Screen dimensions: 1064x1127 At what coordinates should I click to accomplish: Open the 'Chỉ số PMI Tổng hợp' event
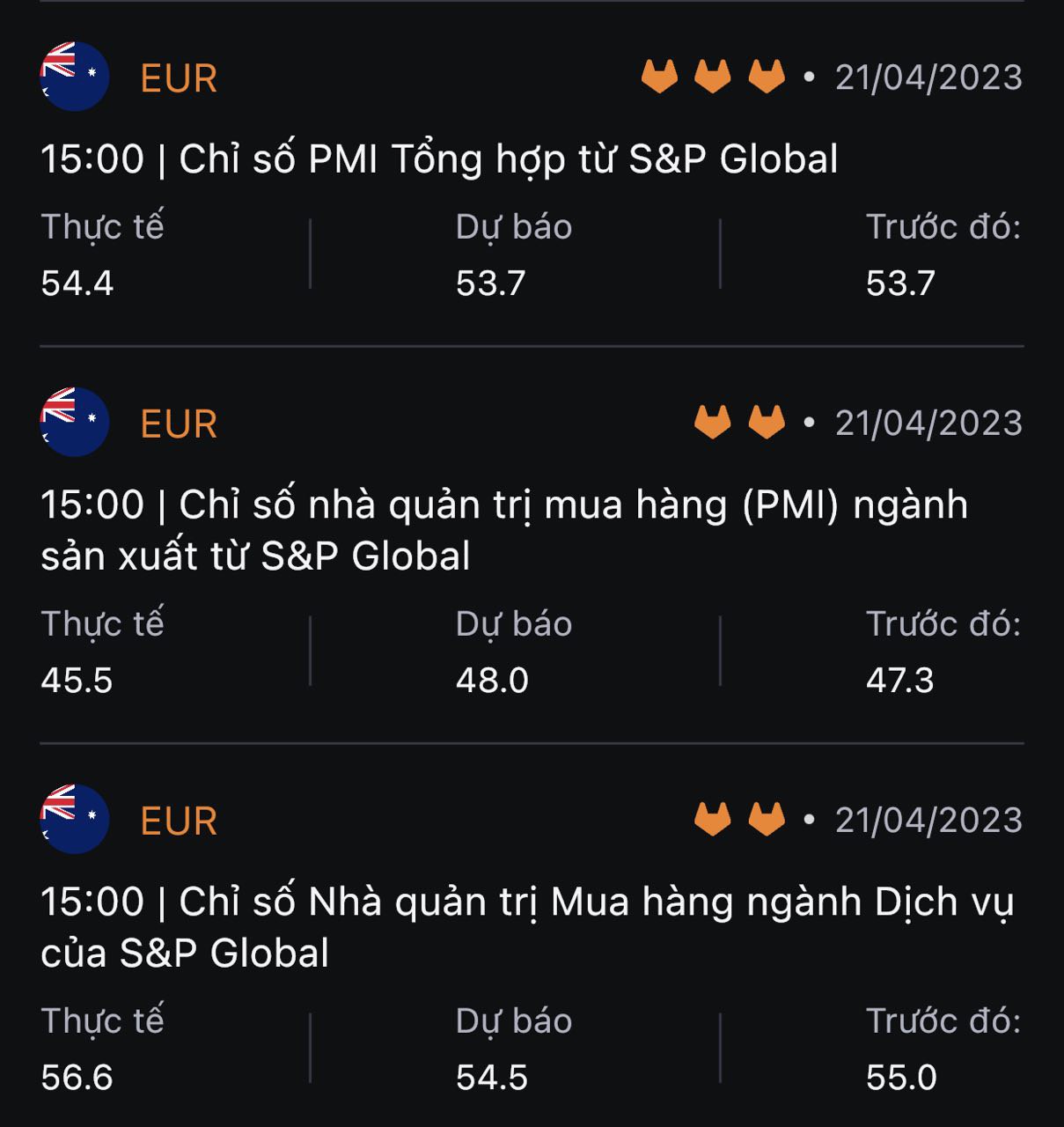pyautogui.click(x=440, y=159)
